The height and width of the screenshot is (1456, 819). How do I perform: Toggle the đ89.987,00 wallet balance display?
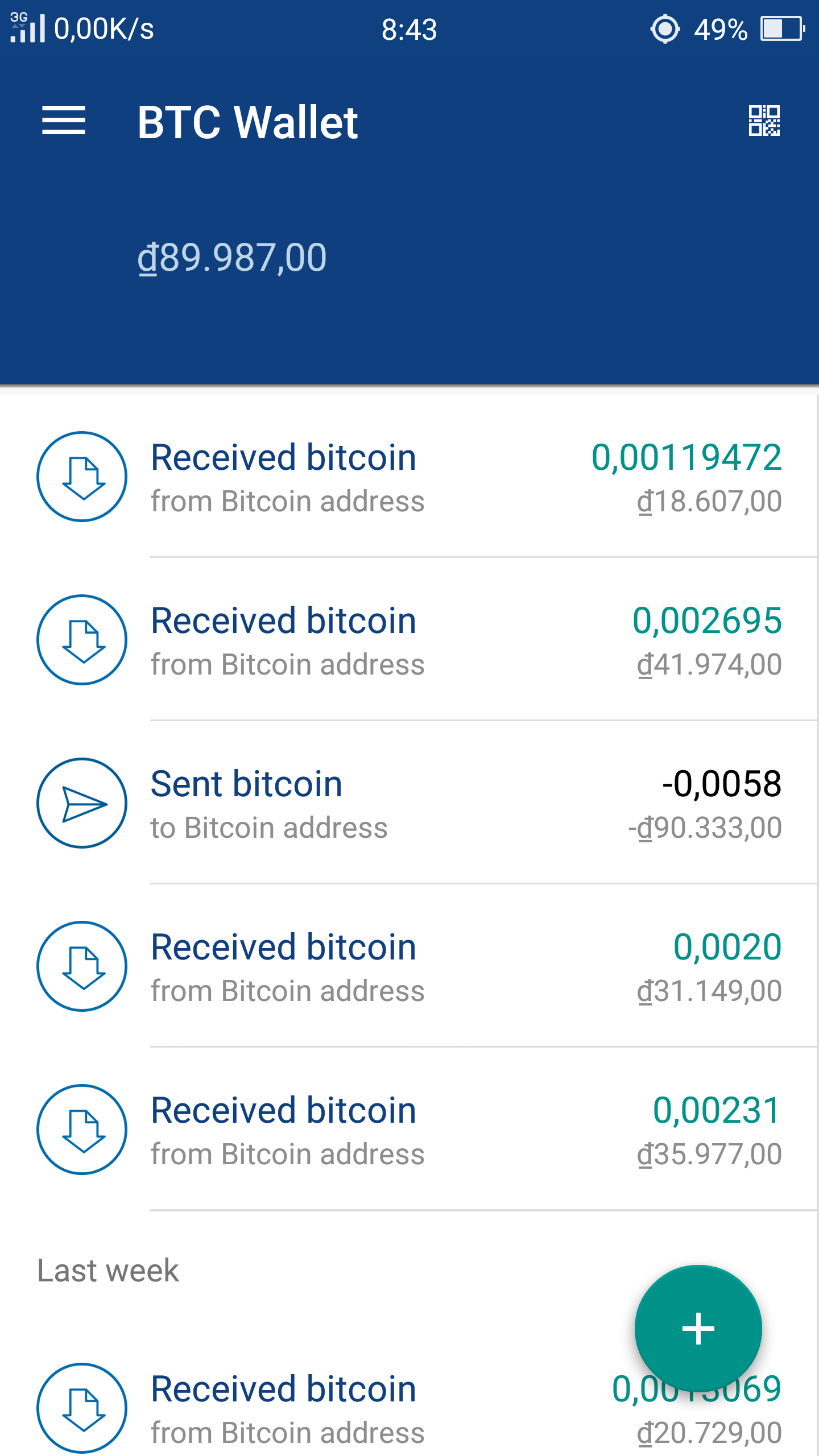pos(232,258)
